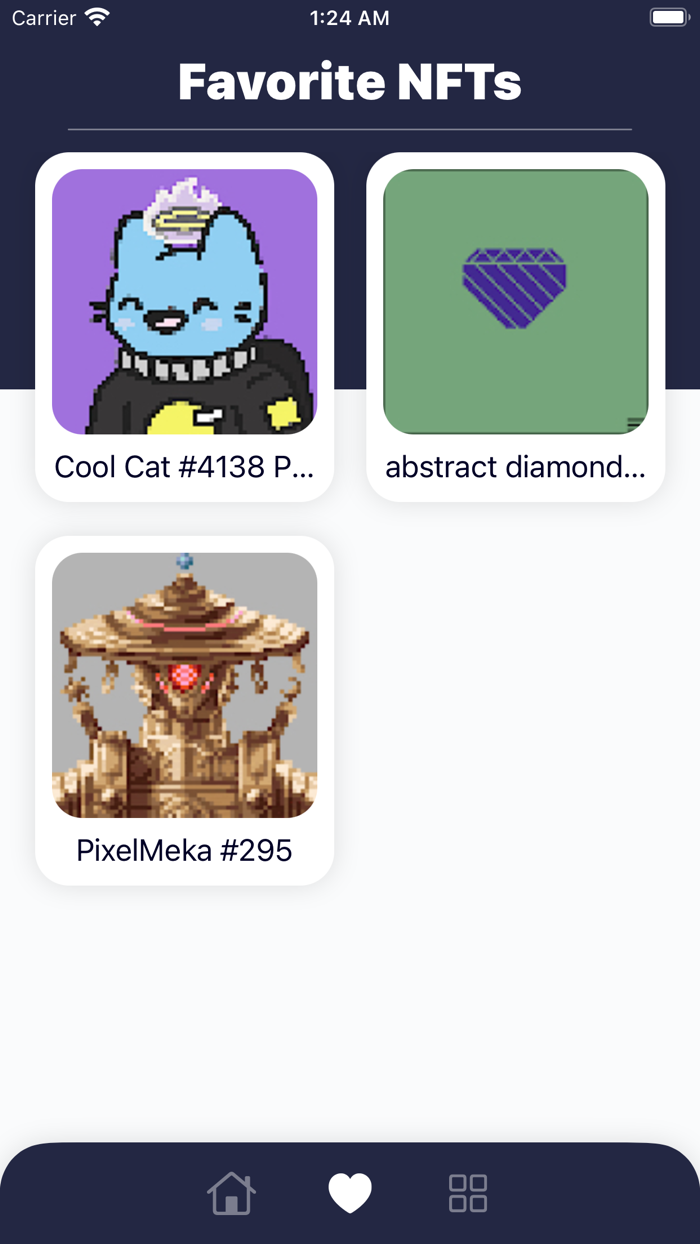The height and width of the screenshot is (1244, 700).
Task: Open the abstract diamond NFT card
Action: [x=515, y=326]
